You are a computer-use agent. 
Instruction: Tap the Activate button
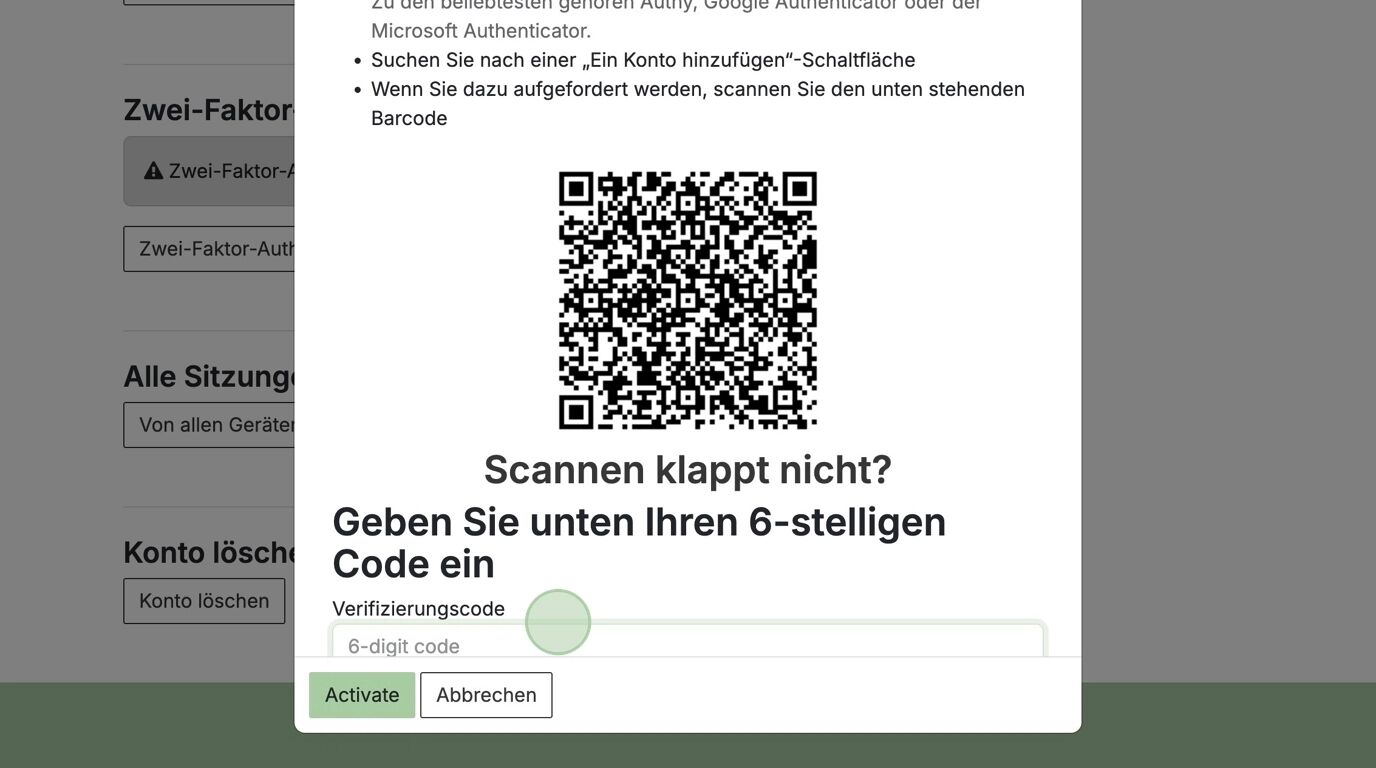tap(361, 695)
